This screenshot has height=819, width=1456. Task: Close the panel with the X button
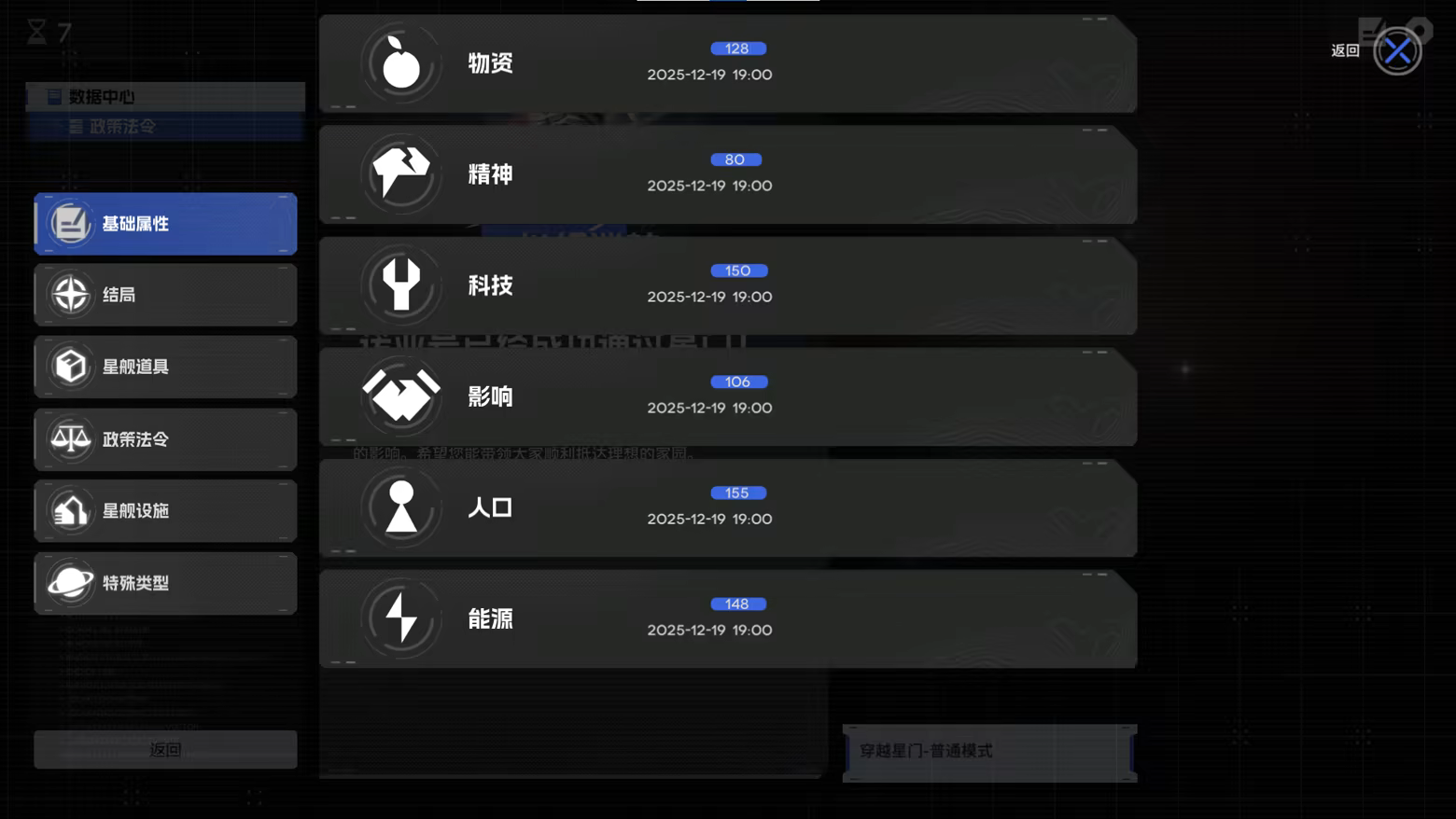click(x=1396, y=50)
